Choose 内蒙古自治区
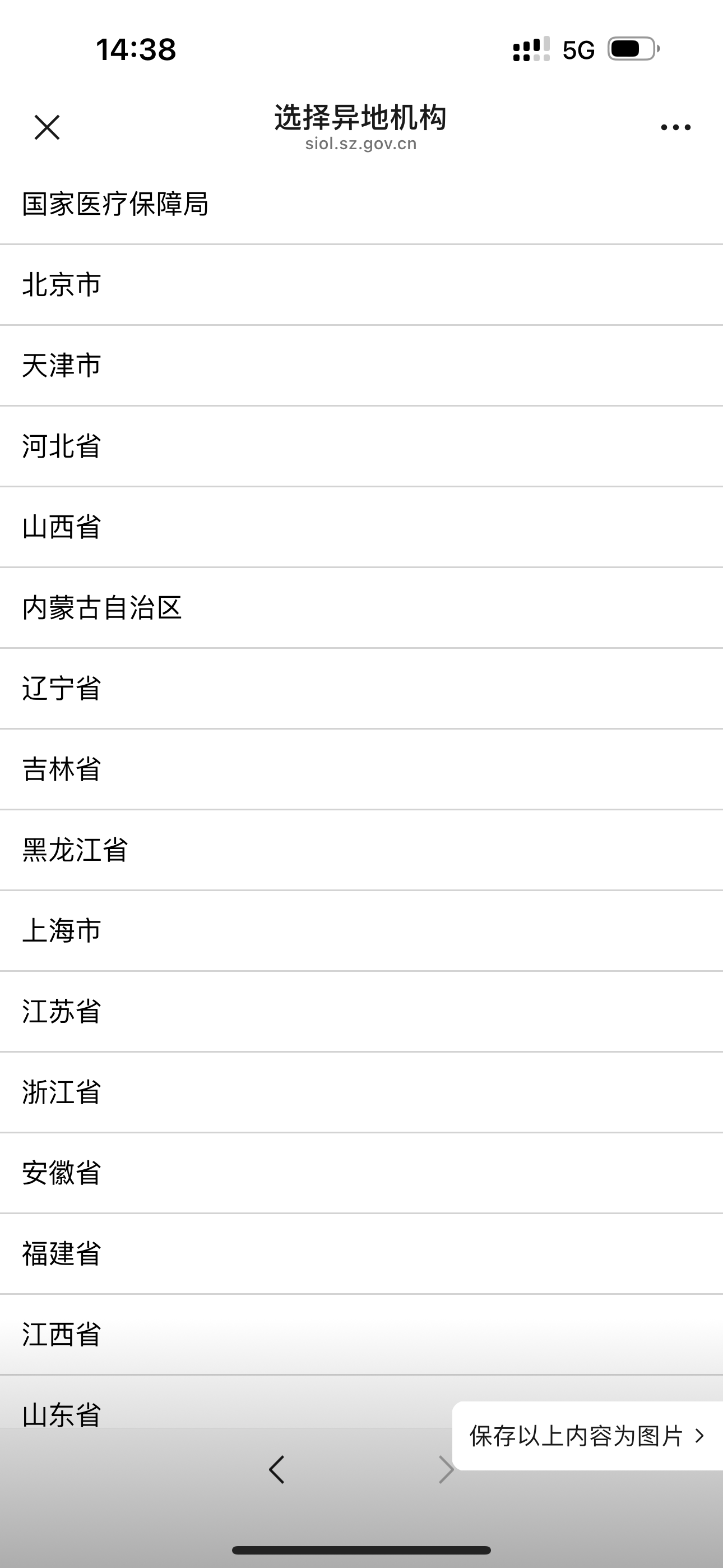The image size is (723, 1568). tap(361, 608)
